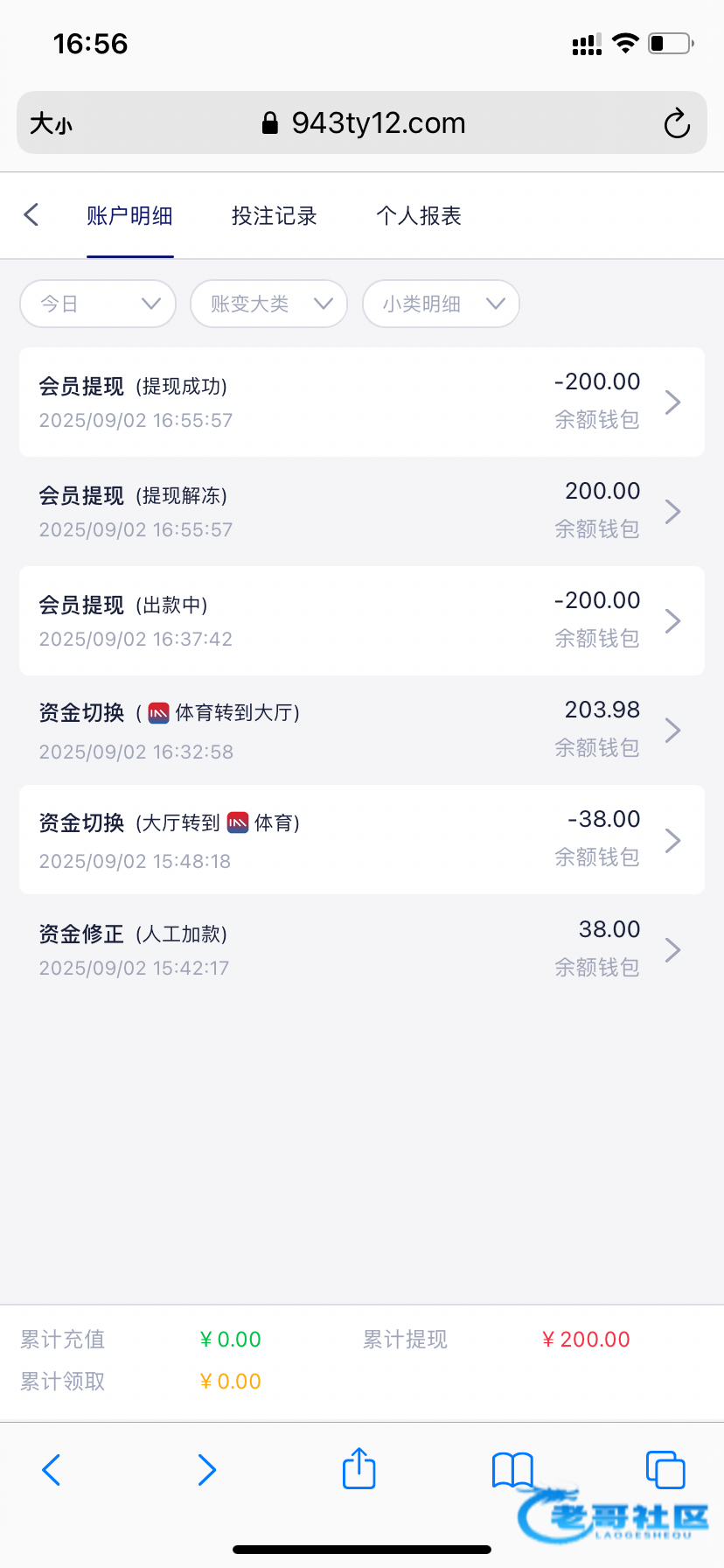The height and width of the screenshot is (1568, 724).
Task: Reload the page in the address bar
Action: pos(676,123)
